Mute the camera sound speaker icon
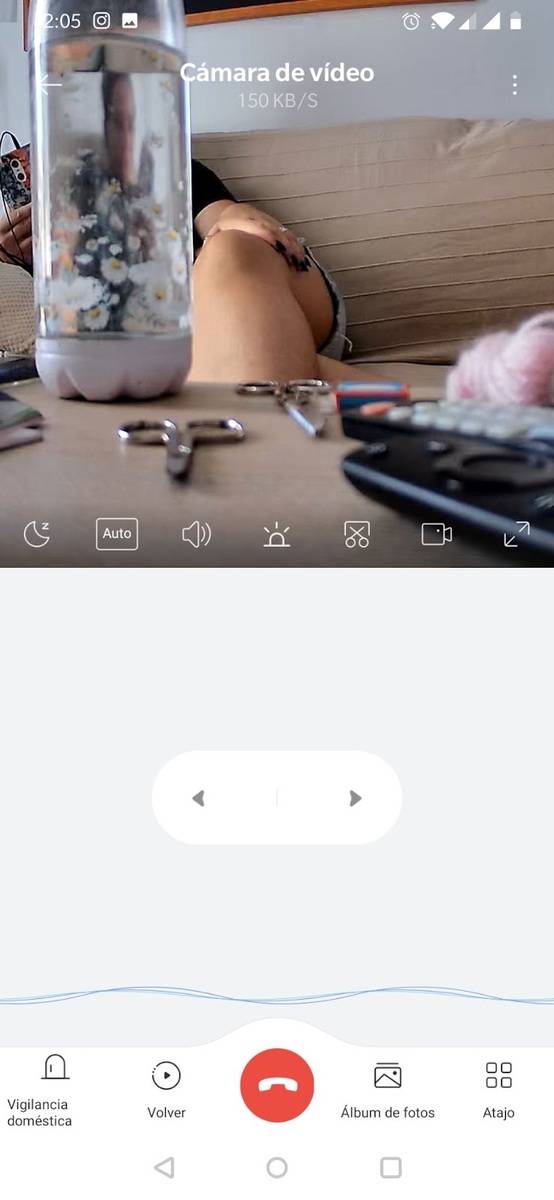 (x=196, y=534)
